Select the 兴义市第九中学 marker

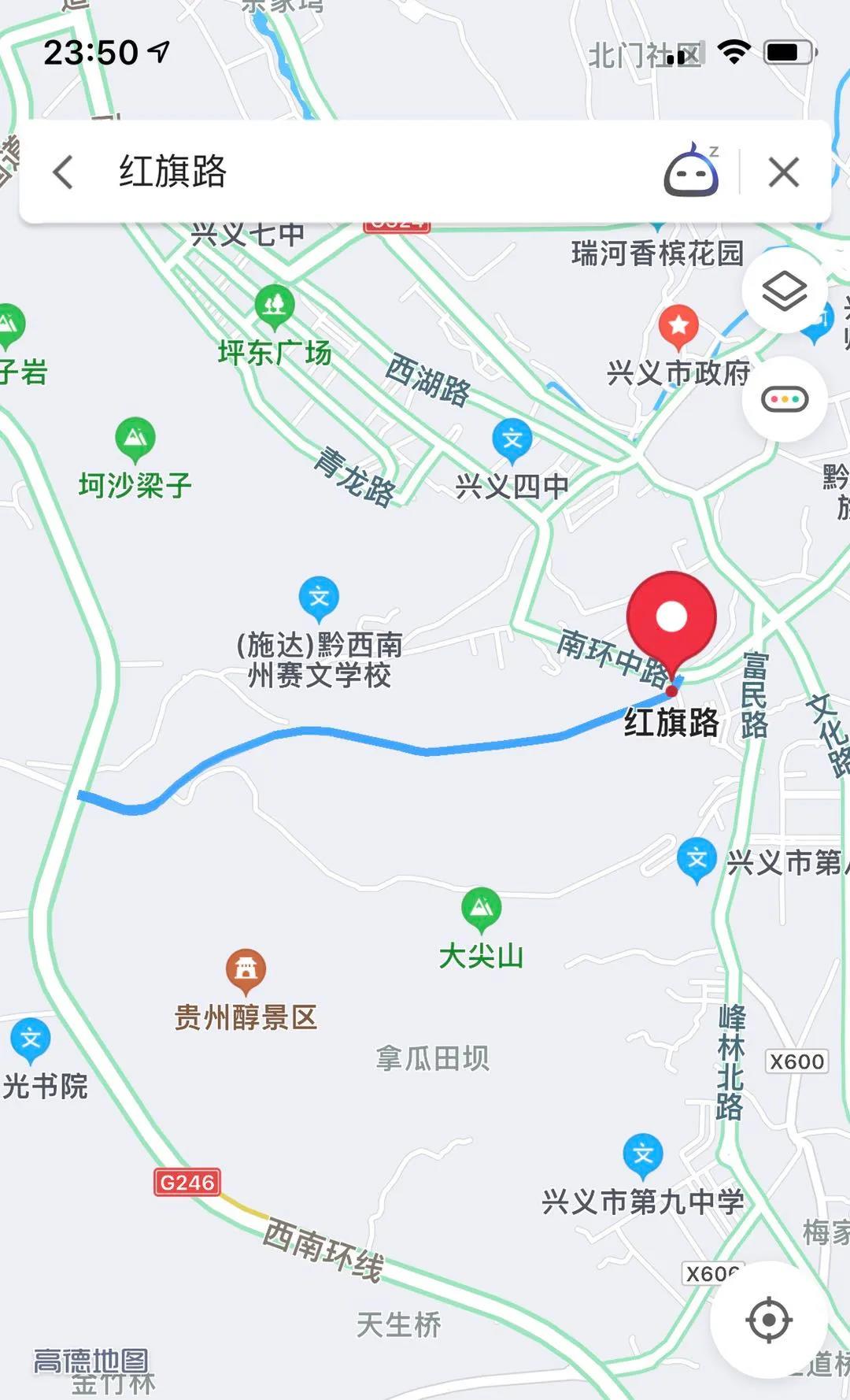point(643,1156)
